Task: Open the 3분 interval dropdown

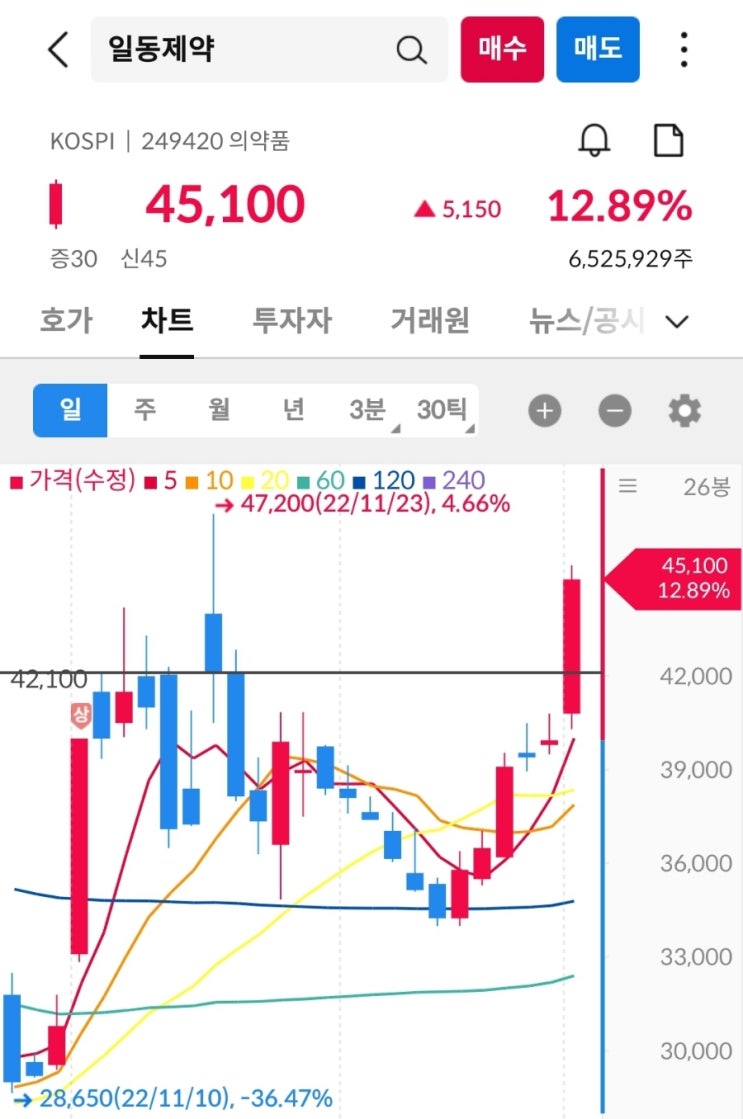Action: click(x=368, y=410)
